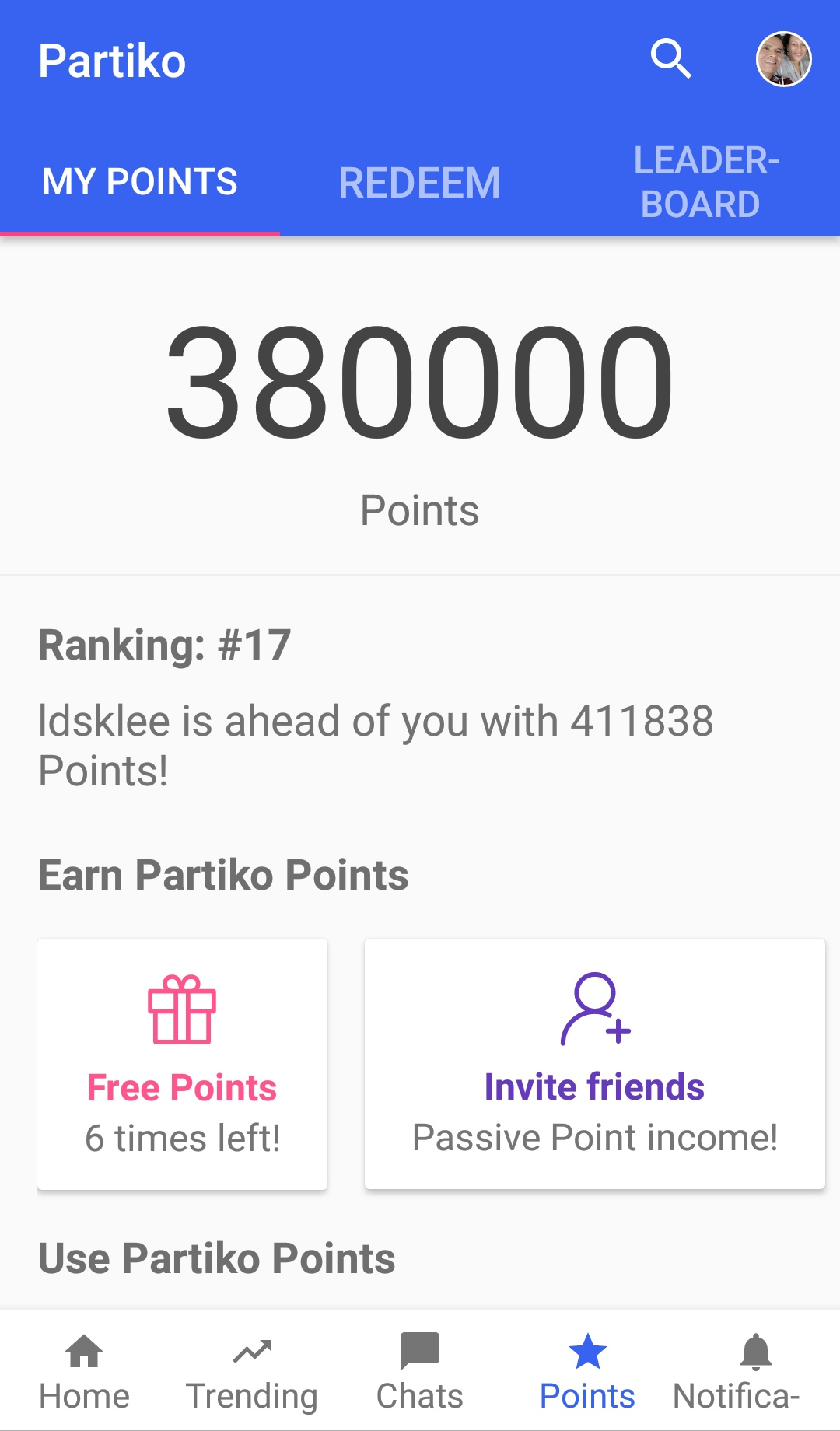The height and width of the screenshot is (1431, 840).
Task: Switch to the REDEEM tab
Action: pyautogui.click(x=420, y=181)
